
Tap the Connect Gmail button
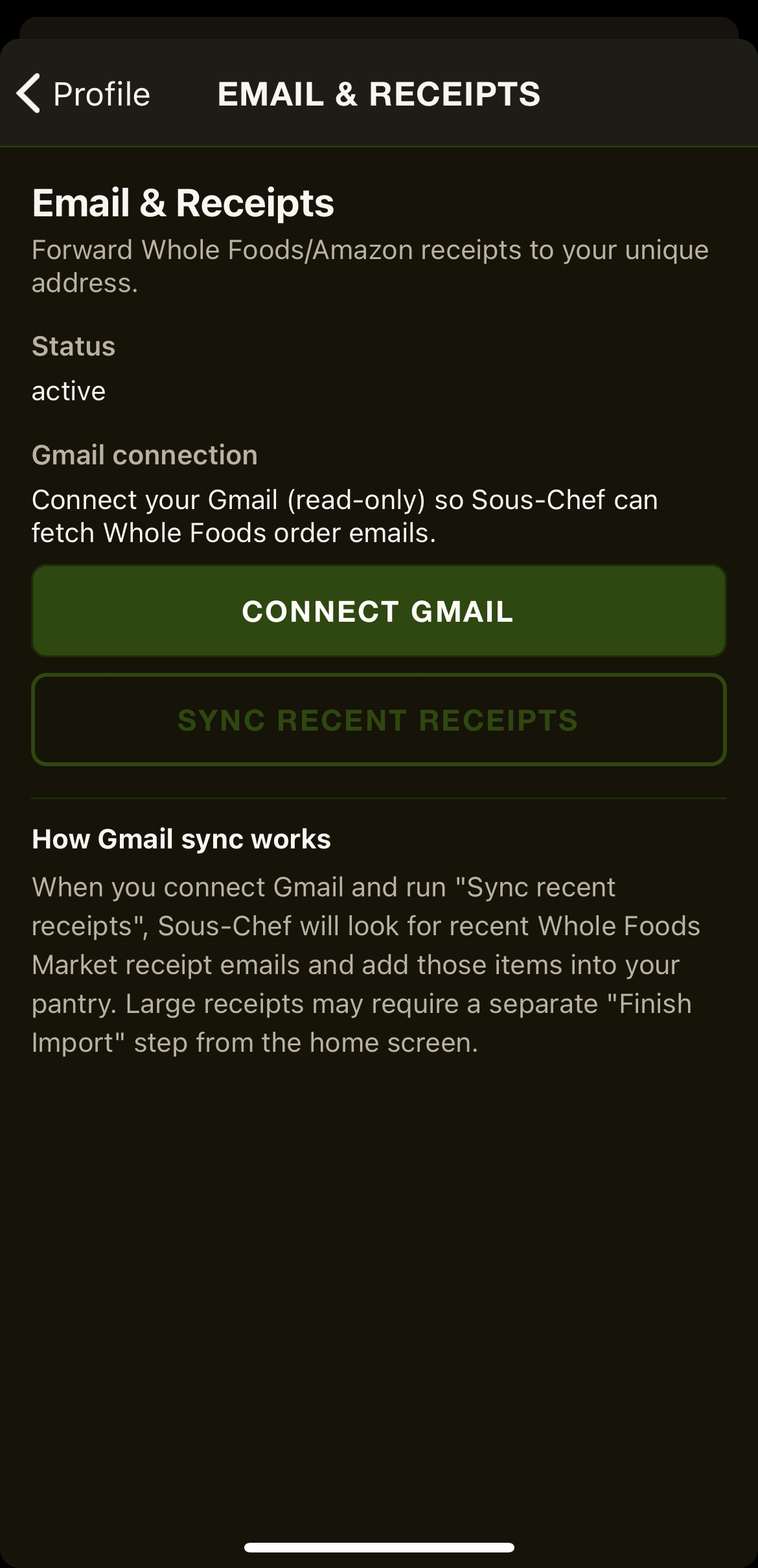pos(378,611)
